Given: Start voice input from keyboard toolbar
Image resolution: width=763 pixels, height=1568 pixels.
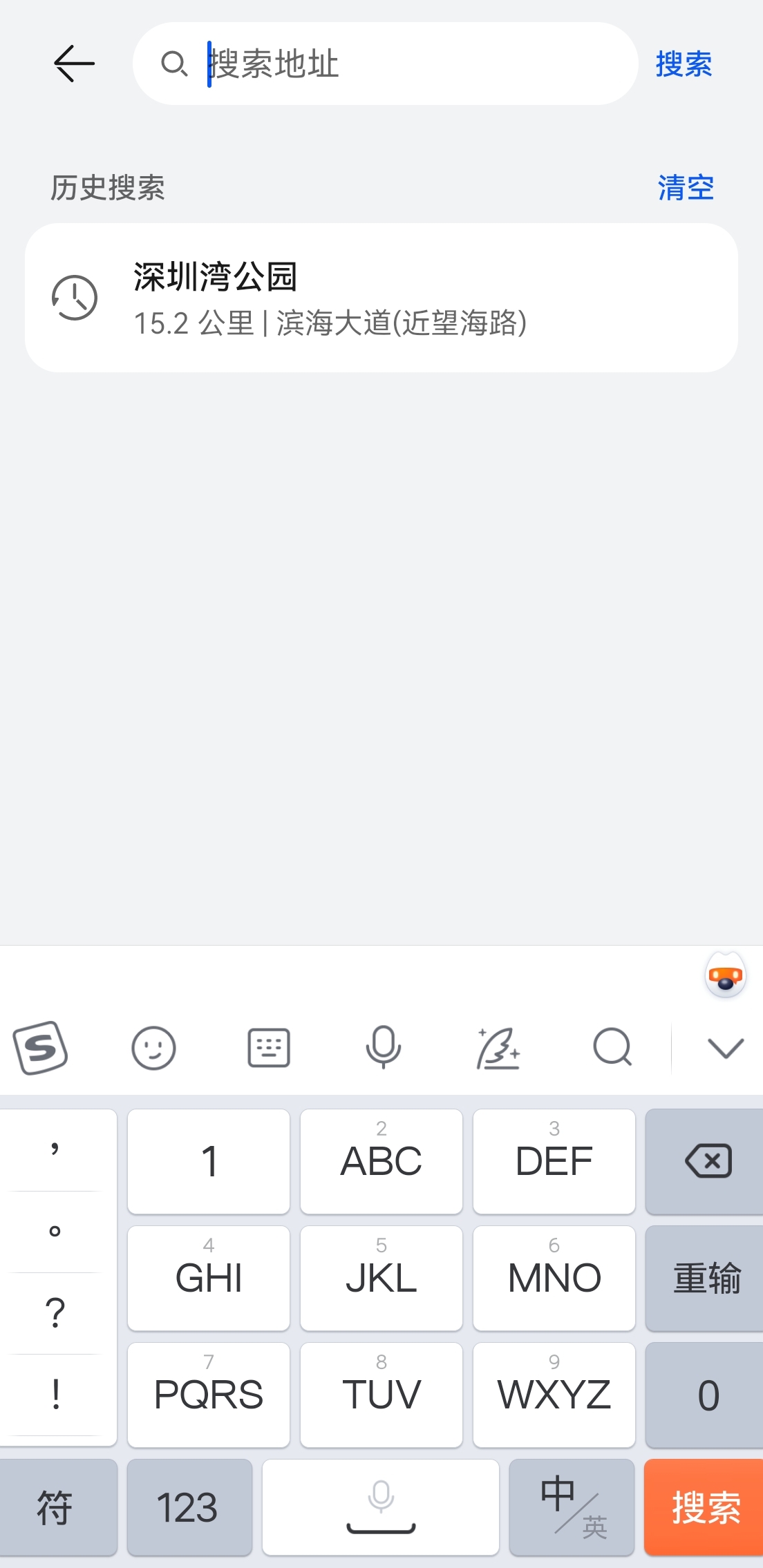Looking at the screenshot, I should point(383,1048).
